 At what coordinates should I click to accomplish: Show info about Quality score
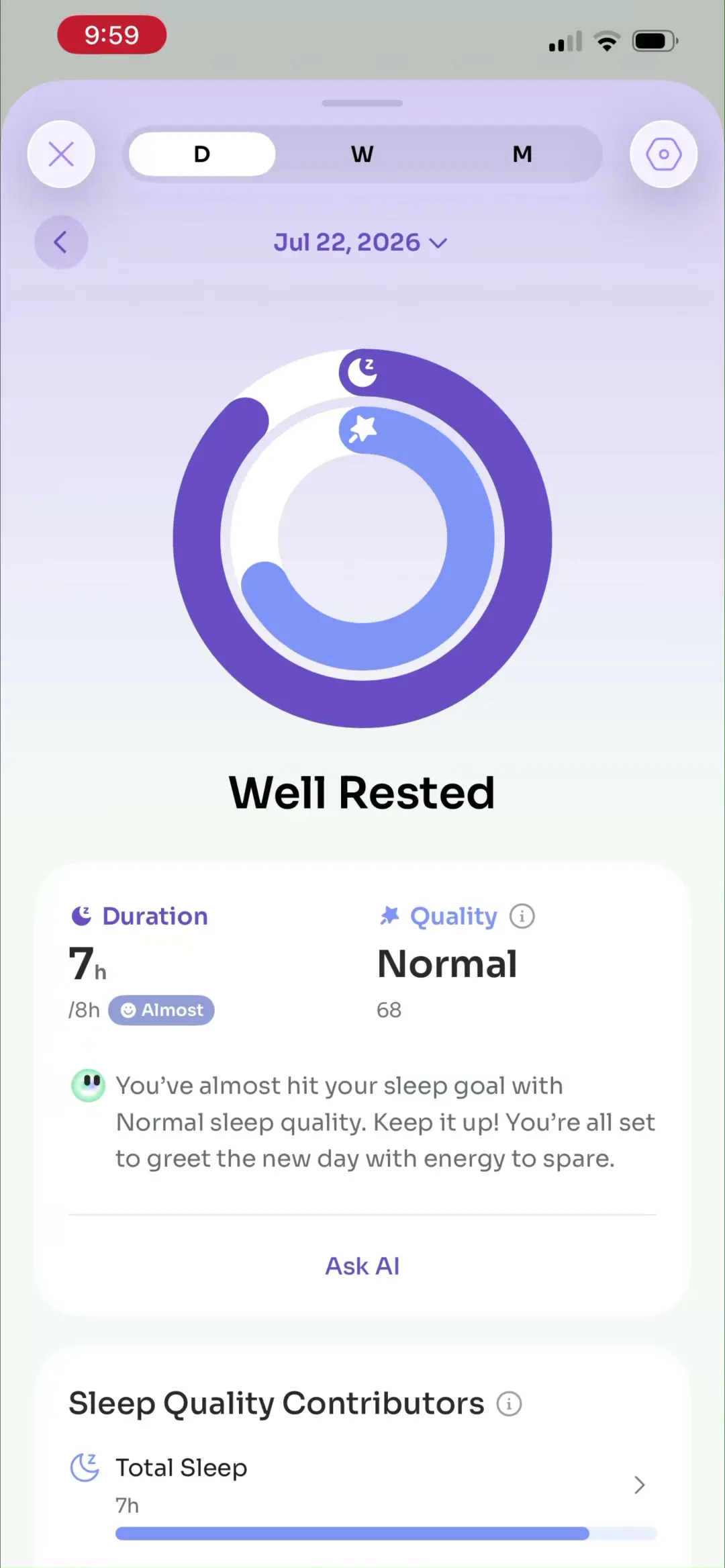point(522,916)
